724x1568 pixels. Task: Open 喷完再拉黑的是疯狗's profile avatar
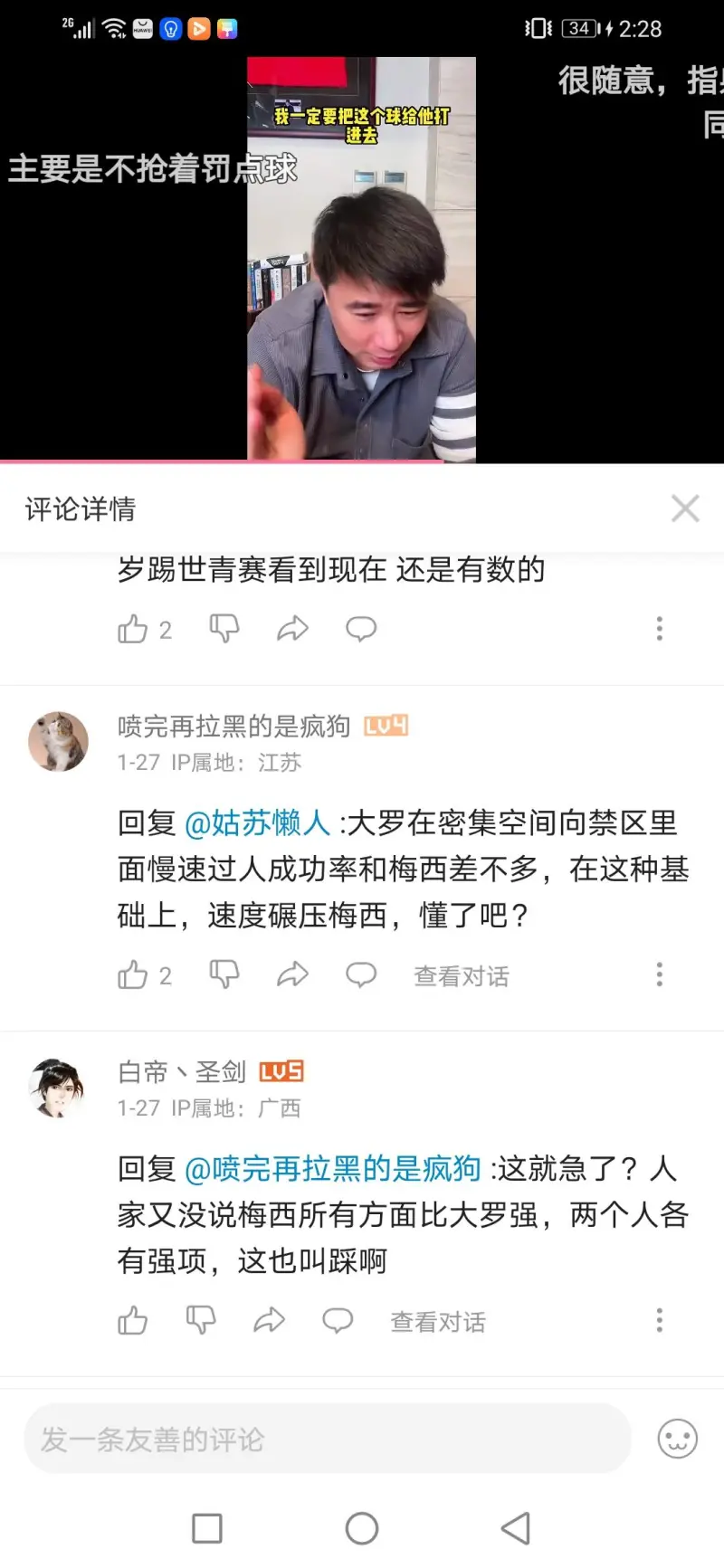[59, 742]
